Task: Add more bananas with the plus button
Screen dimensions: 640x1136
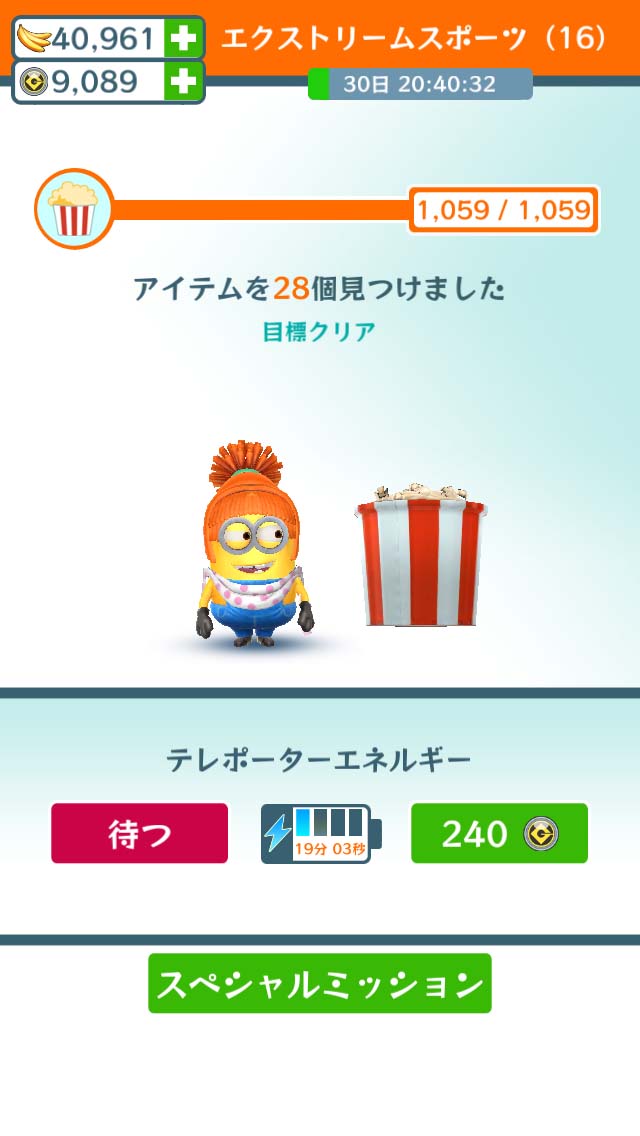Action: coord(182,38)
